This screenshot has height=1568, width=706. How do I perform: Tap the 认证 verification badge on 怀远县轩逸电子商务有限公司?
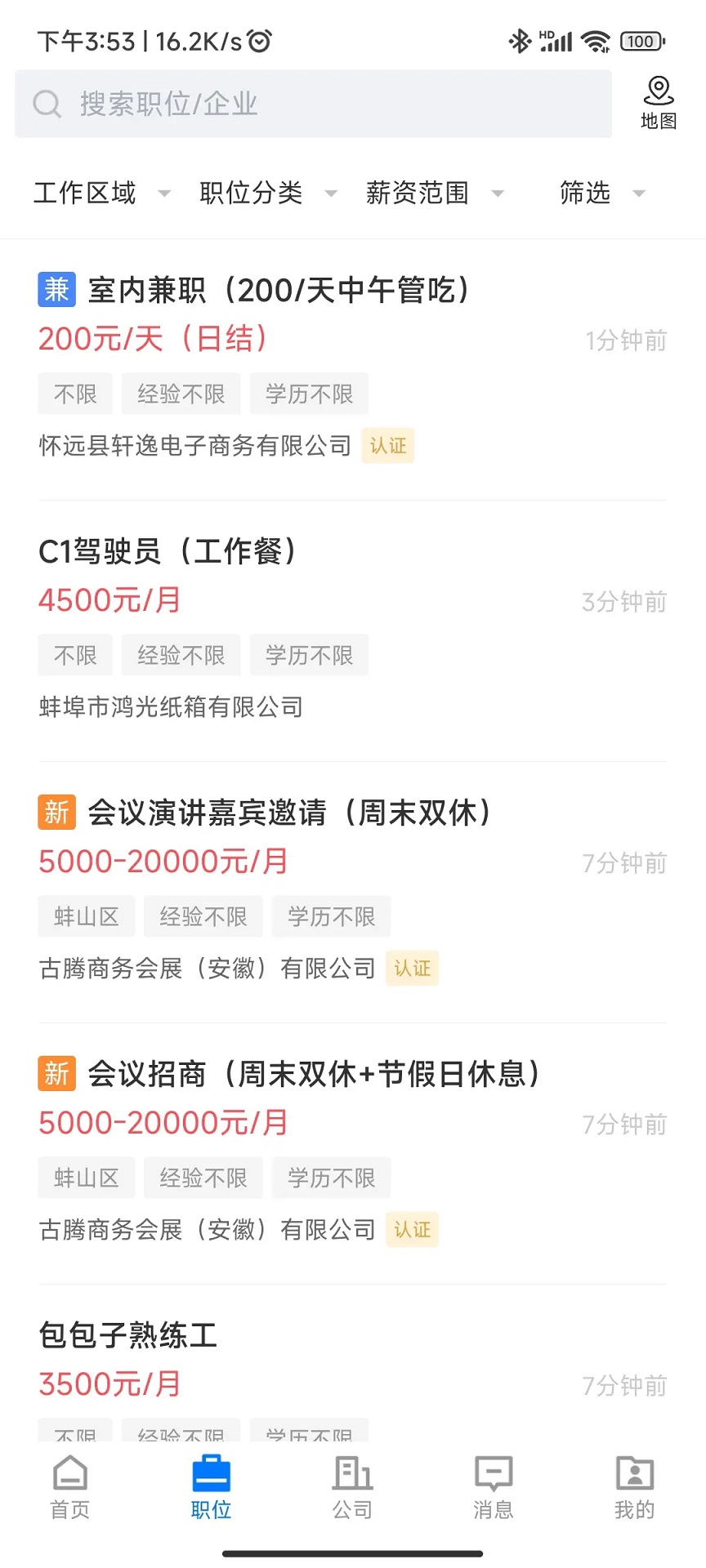pyautogui.click(x=388, y=446)
